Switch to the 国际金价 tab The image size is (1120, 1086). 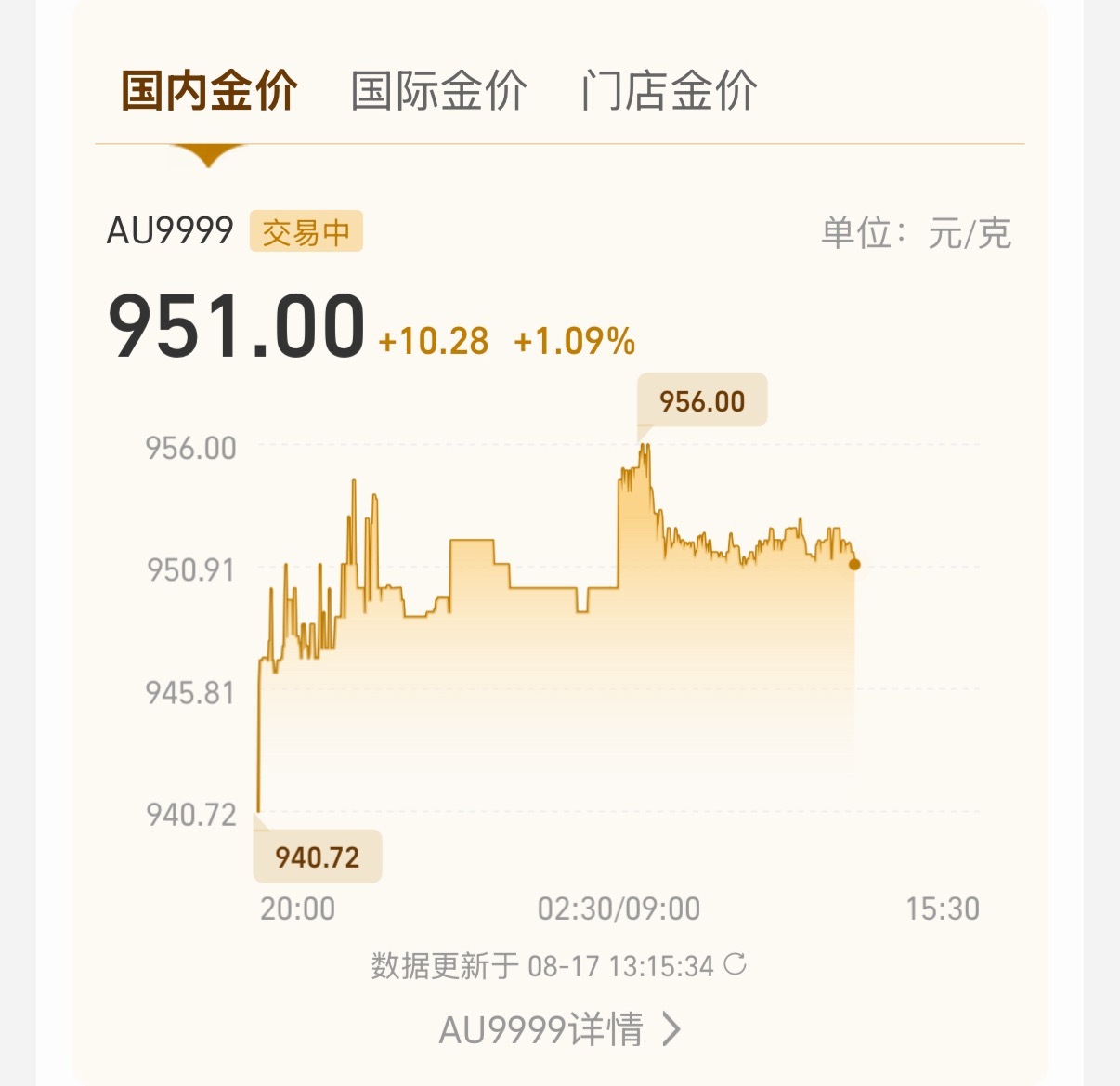(x=438, y=91)
